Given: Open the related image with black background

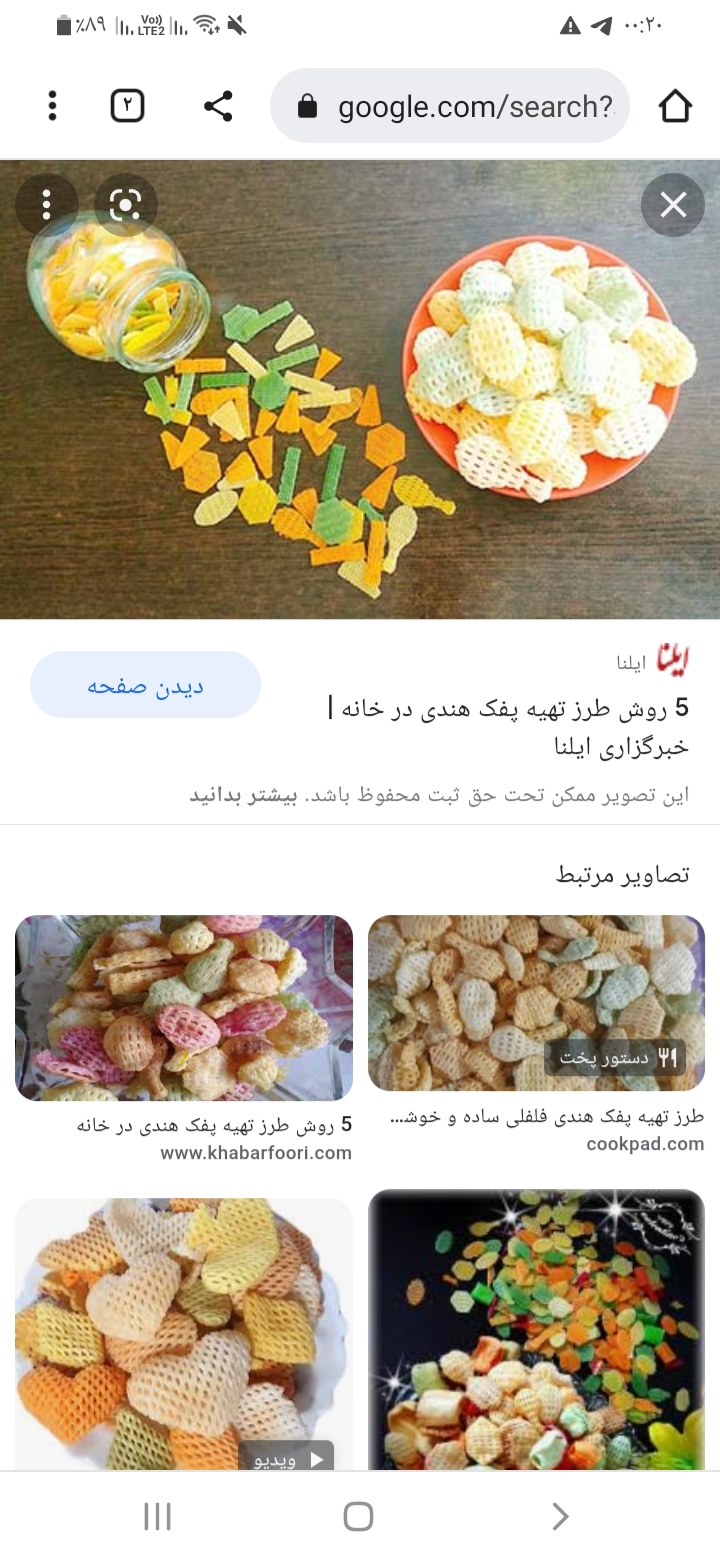Looking at the screenshot, I should click(536, 1328).
